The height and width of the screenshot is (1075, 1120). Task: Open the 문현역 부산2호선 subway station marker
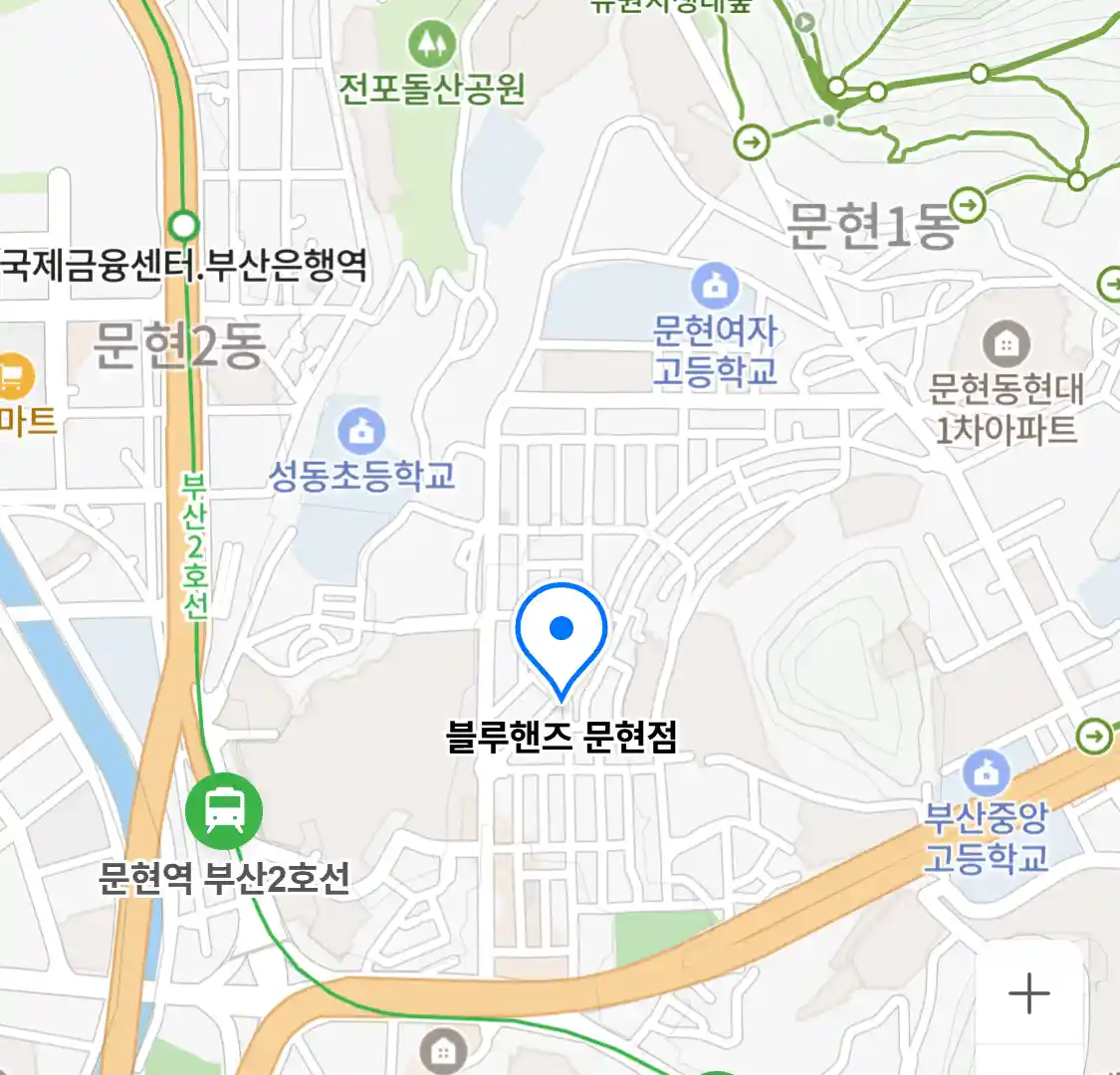point(224,811)
